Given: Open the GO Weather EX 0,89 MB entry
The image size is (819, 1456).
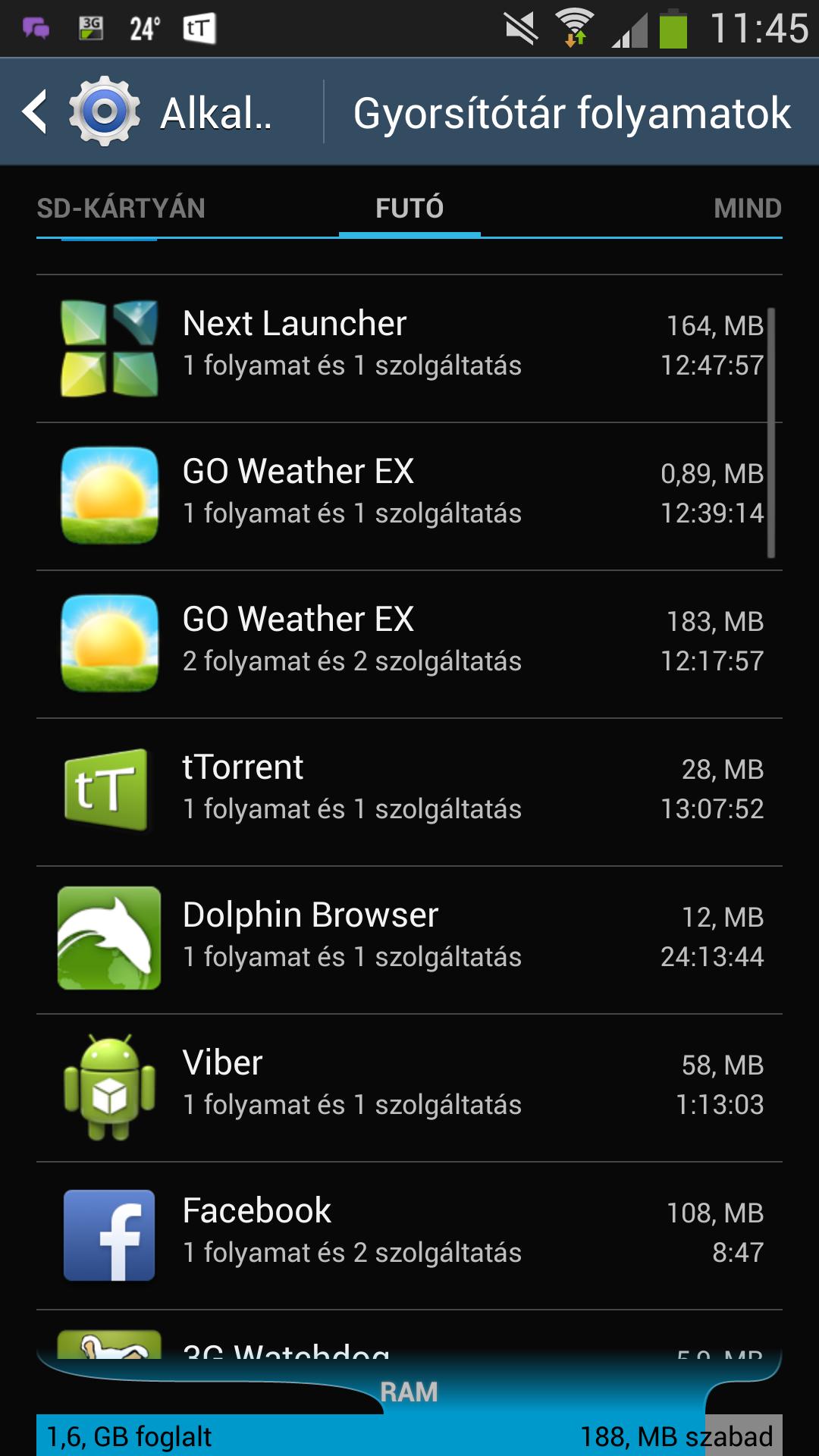Looking at the screenshot, I should [x=409, y=496].
